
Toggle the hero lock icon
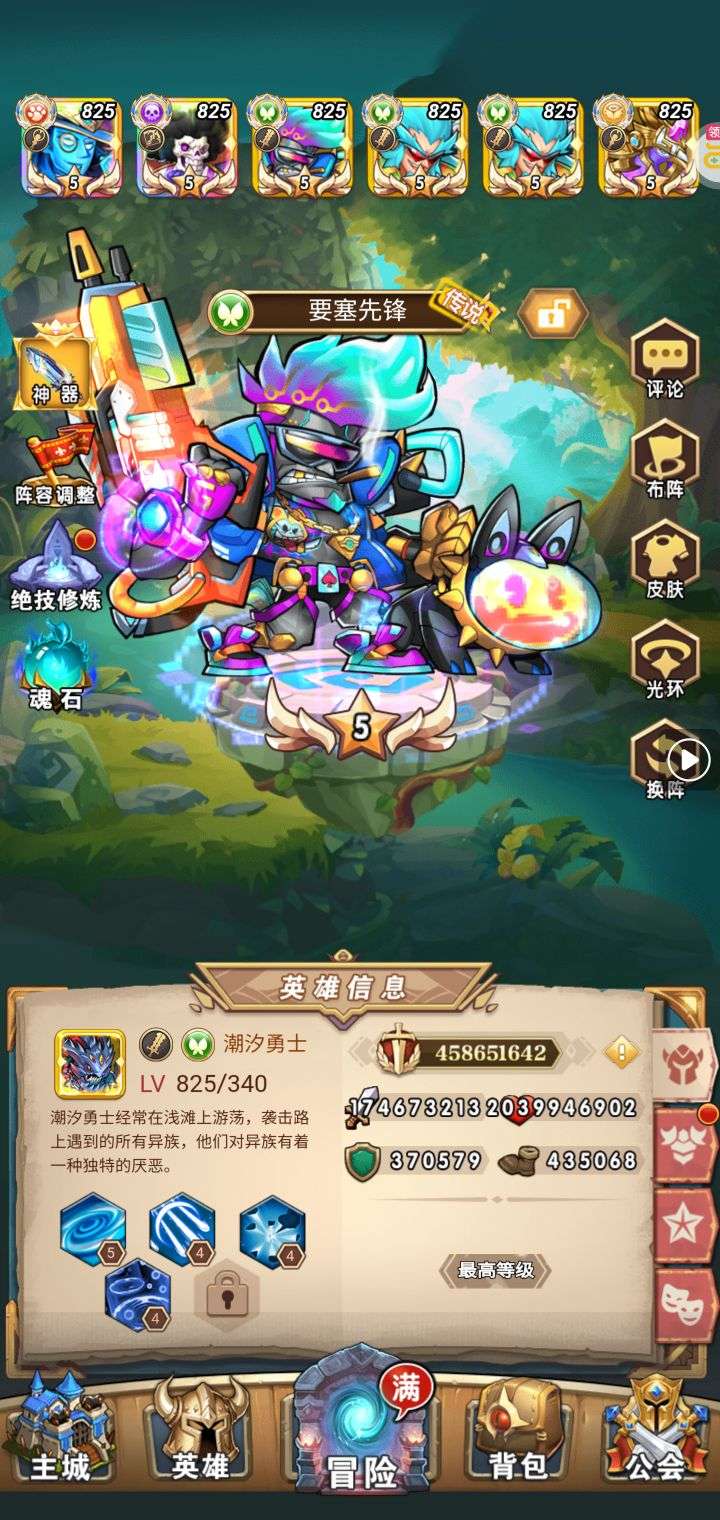click(551, 314)
